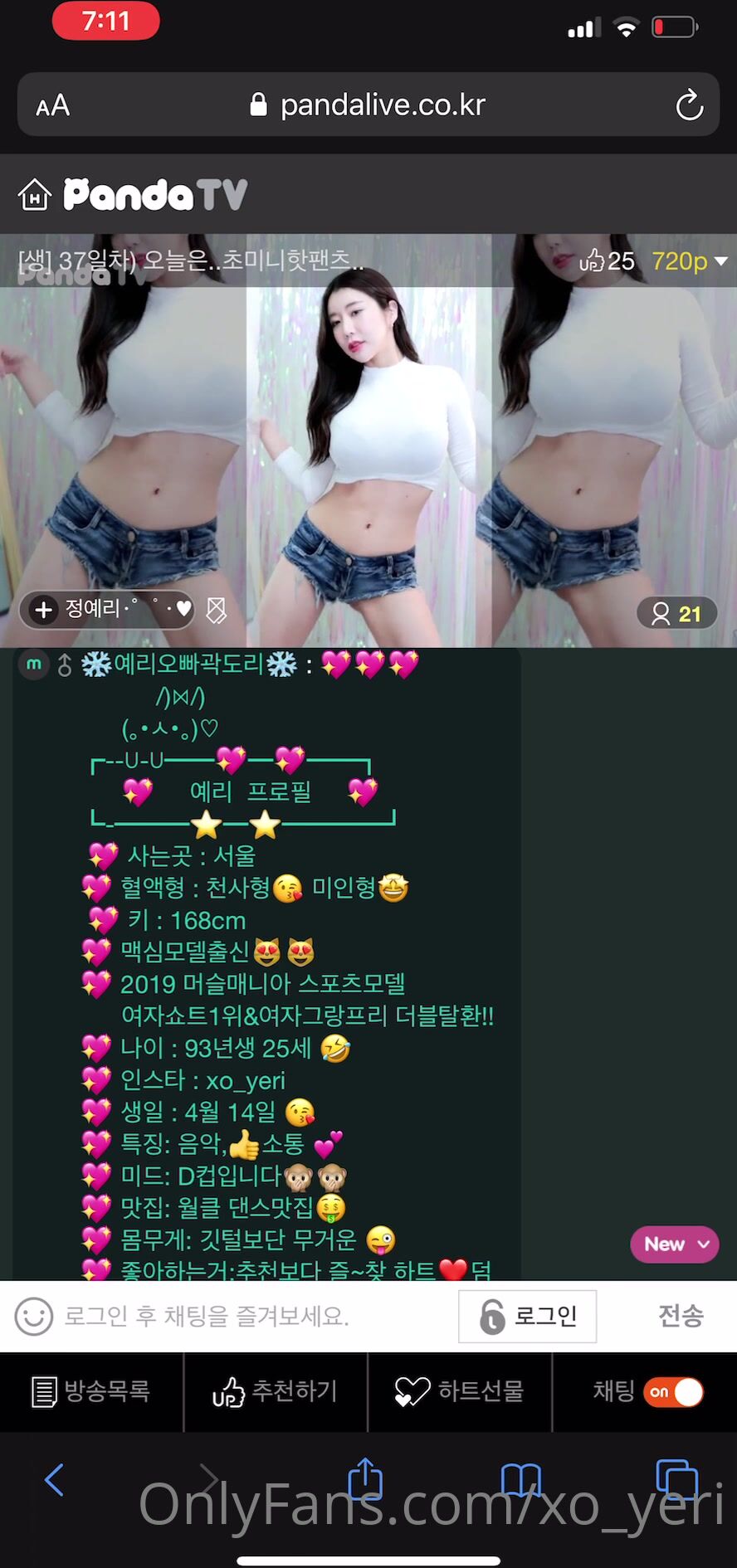
Task: Go back in Safari
Action: (54, 1479)
